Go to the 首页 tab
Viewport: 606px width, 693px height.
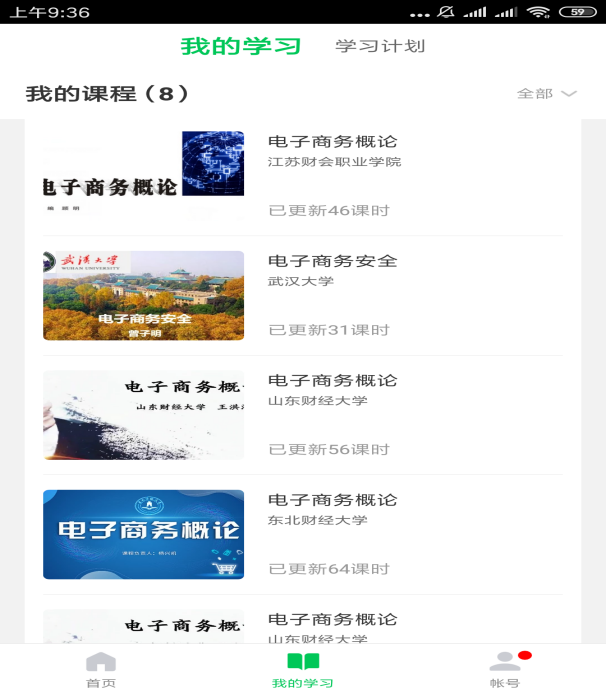tap(101, 669)
